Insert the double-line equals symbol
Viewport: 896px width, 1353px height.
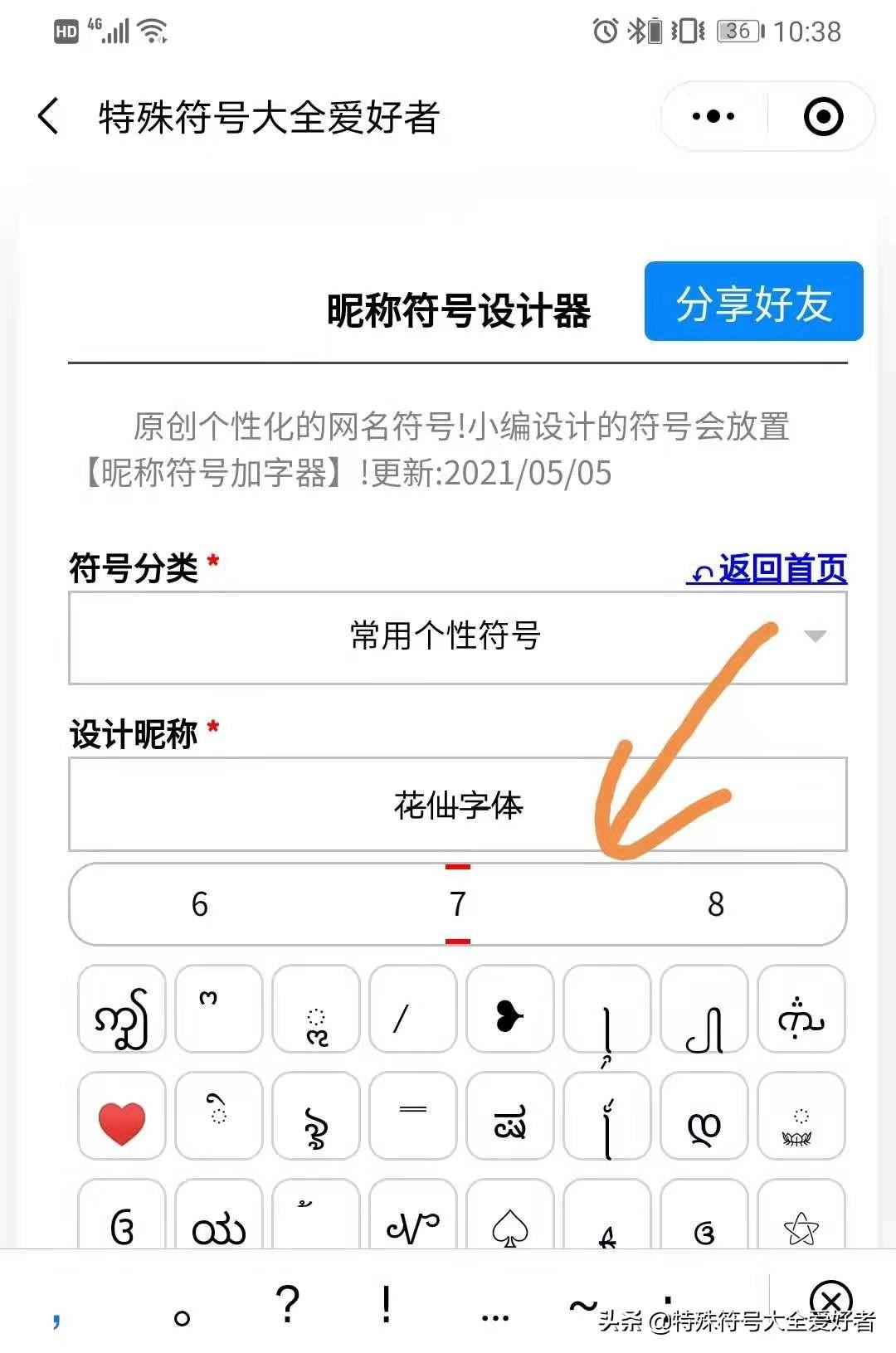[412, 1117]
